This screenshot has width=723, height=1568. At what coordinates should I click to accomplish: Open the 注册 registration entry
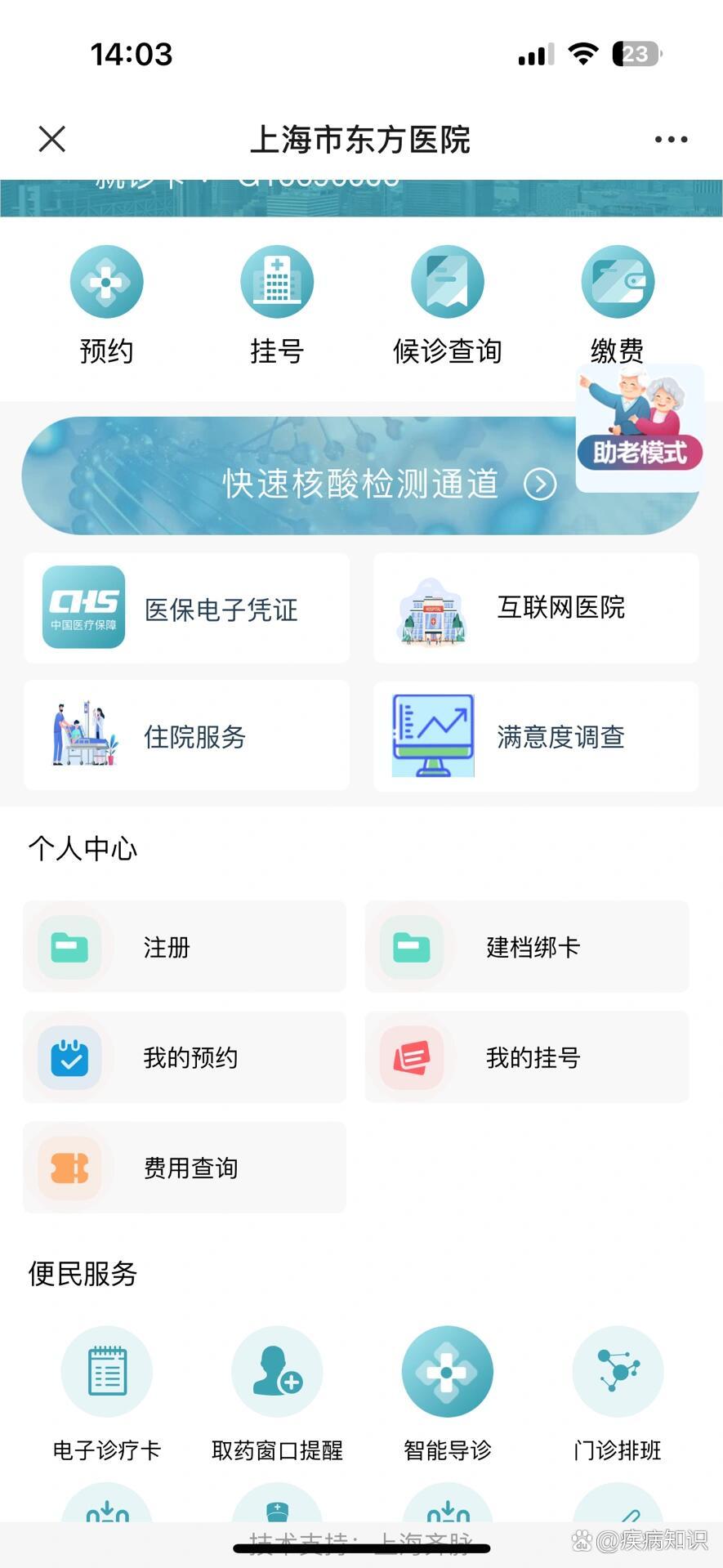(x=184, y=947)
